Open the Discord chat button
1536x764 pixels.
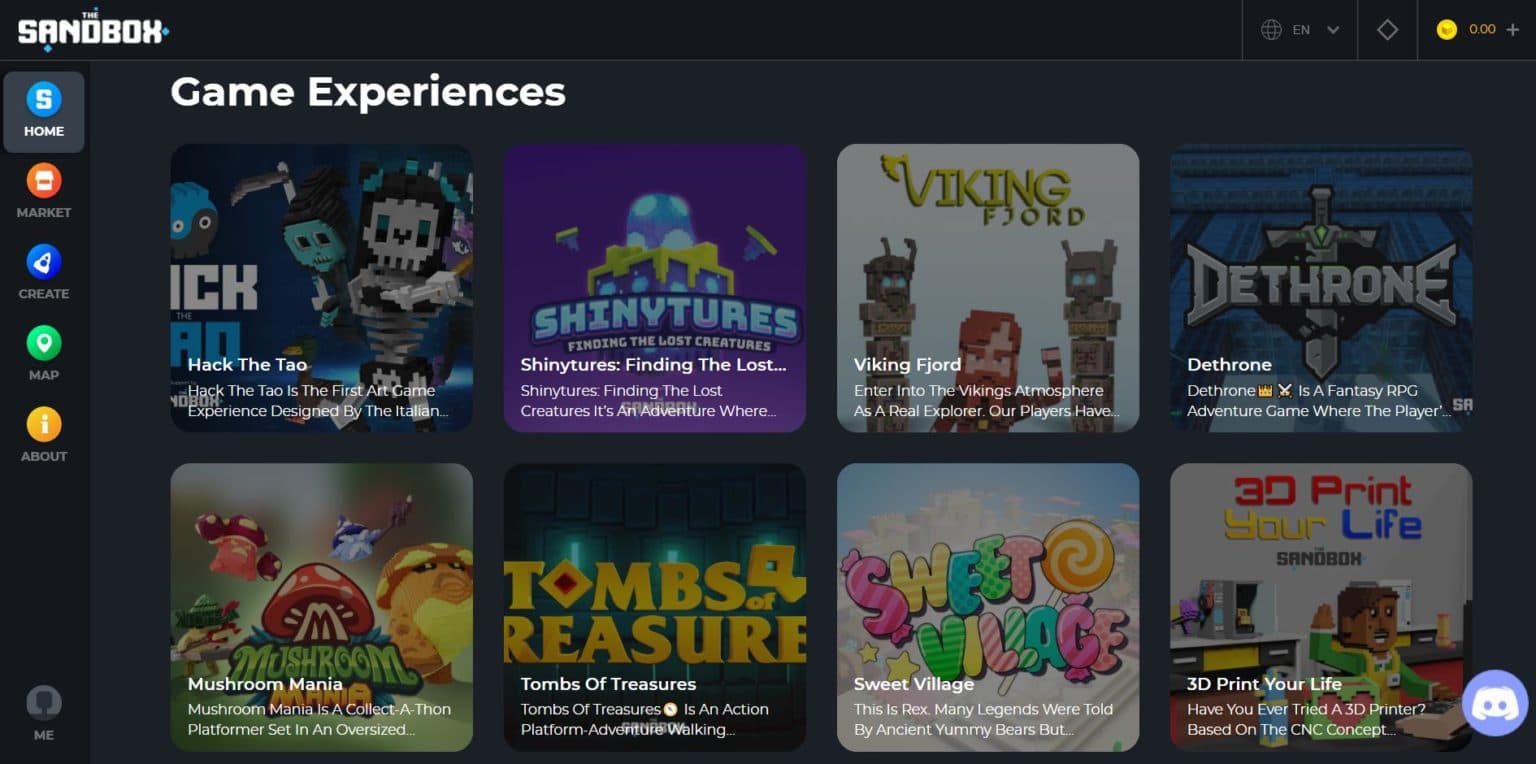[x=1495, y=703]
